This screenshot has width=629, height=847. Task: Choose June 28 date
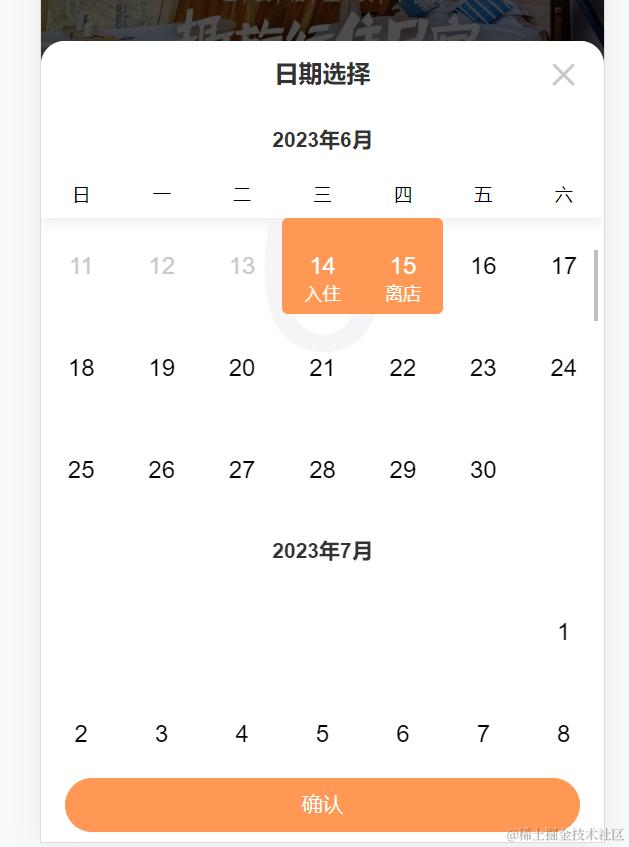coord(322,470)
